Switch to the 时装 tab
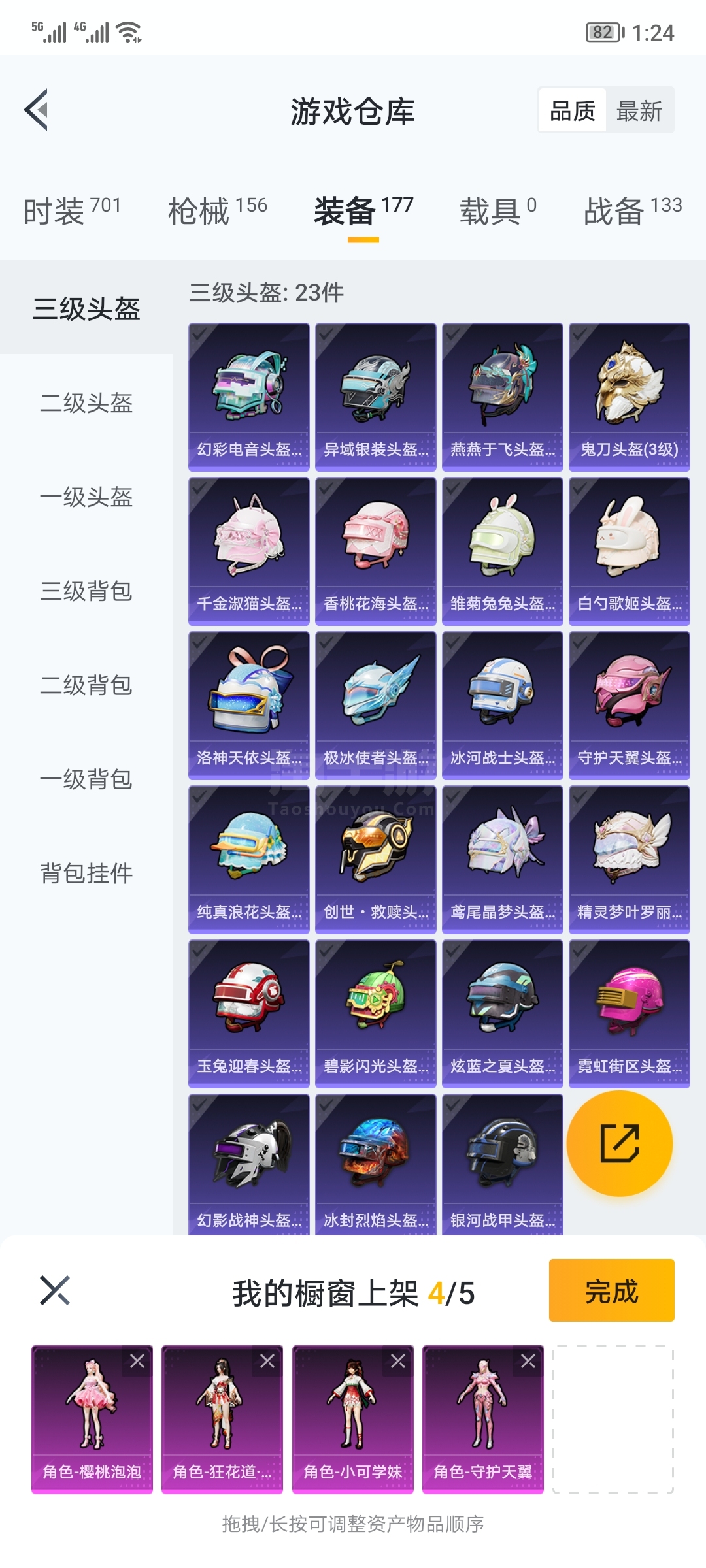This screenshot has width=706, height=1568. click(x=72, y=210)
